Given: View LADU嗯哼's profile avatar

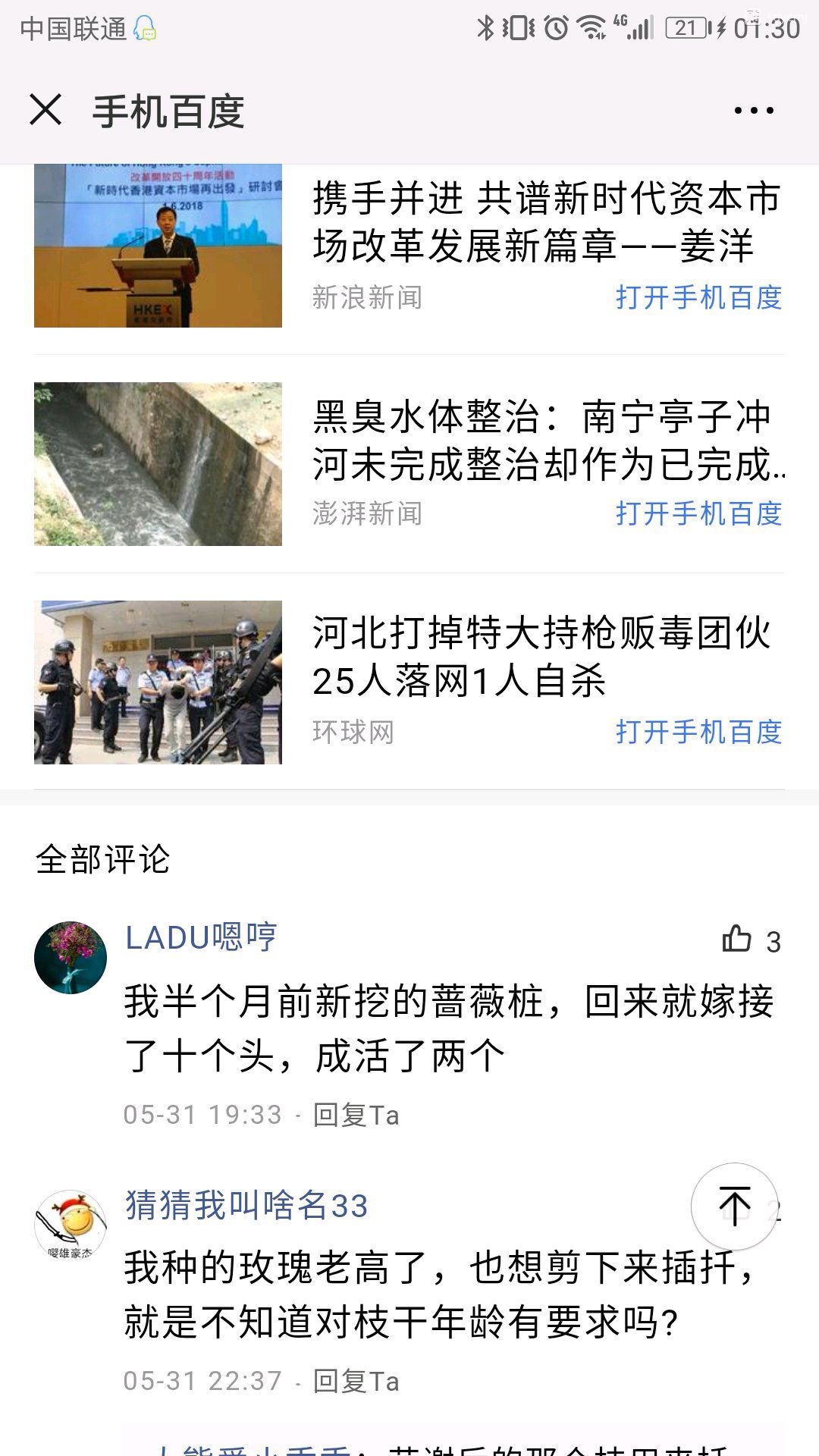Looking at the screenshot, I should [71, 958].
